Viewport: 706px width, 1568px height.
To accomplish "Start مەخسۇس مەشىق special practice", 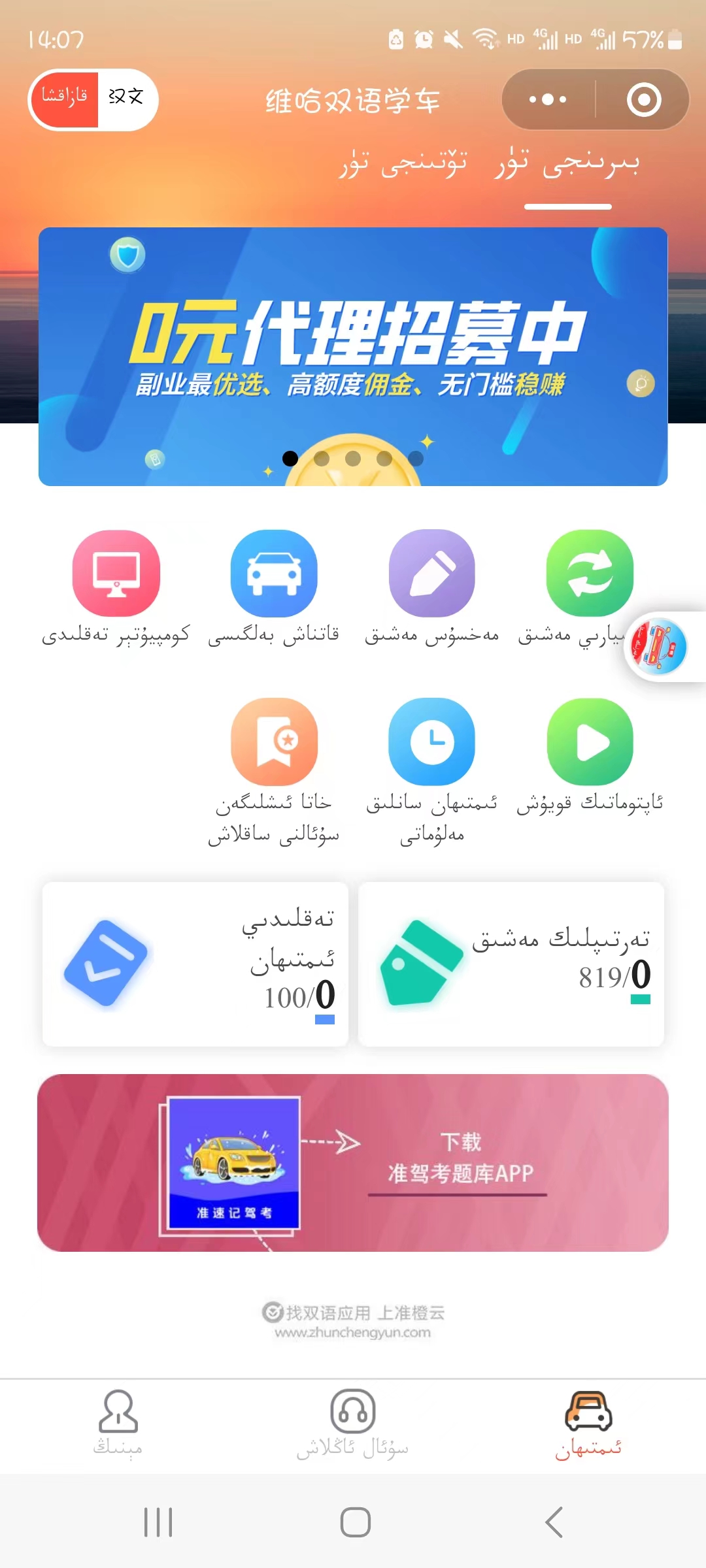I will (x=431, y=574).
